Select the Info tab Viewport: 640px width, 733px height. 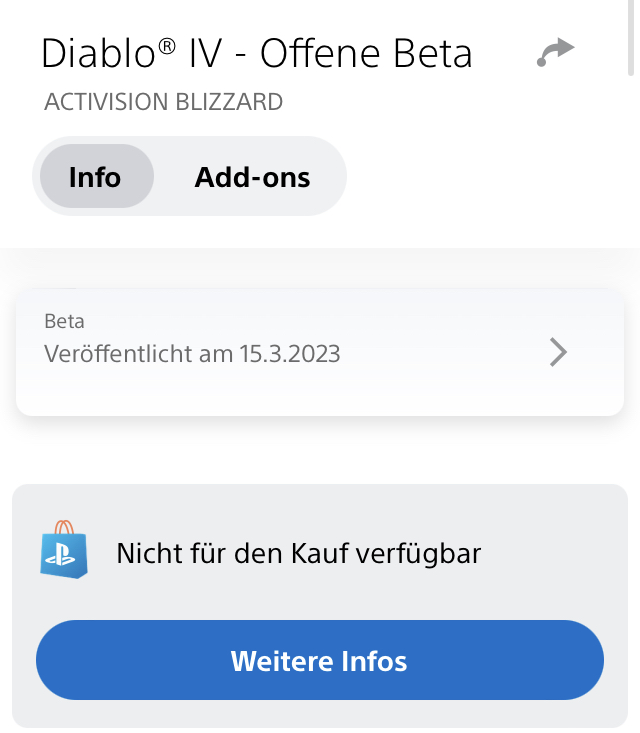pyautogui.click(x=95, y=177)
